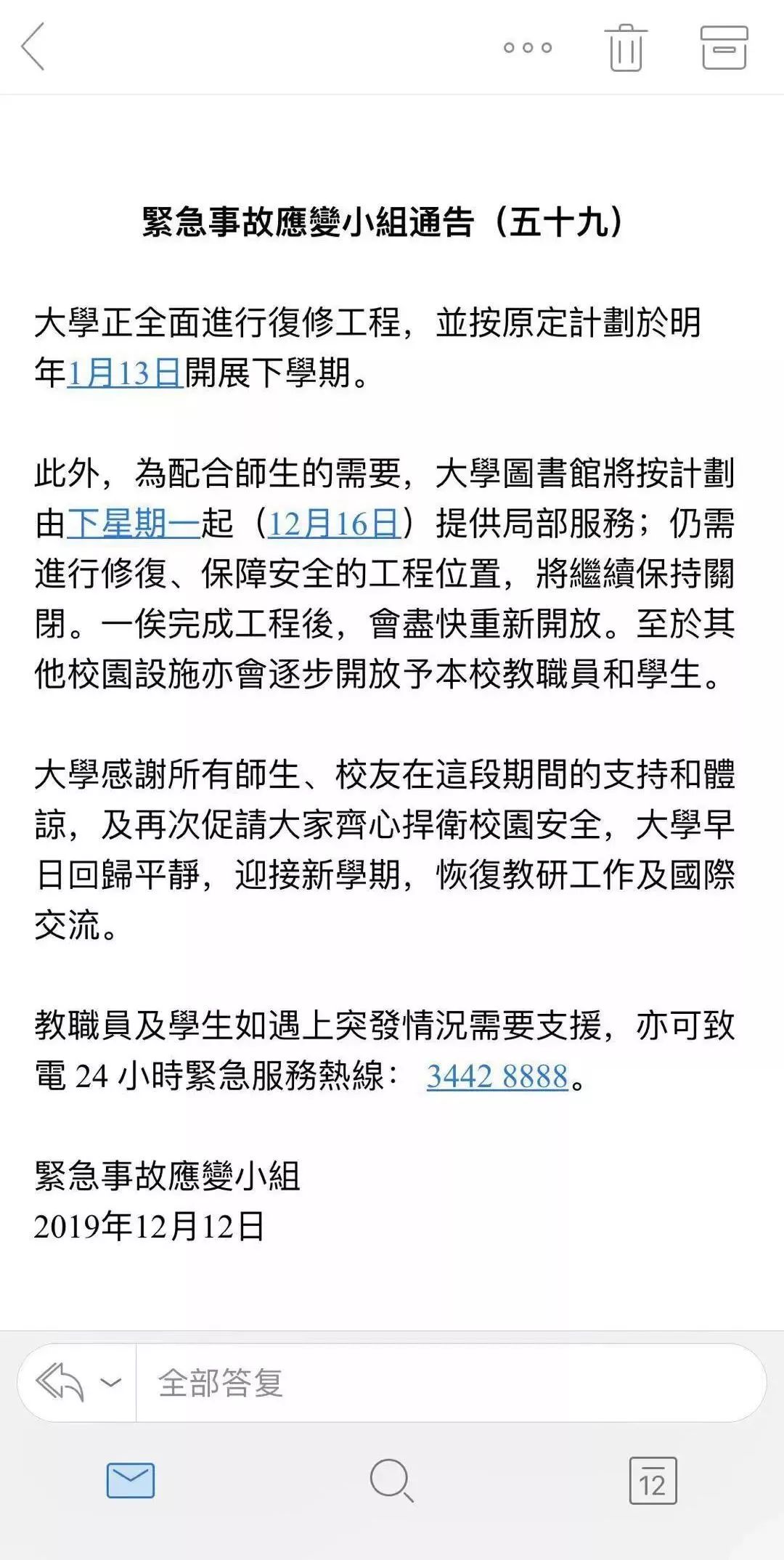The image size is (784, 1560).
Task: Expand the reply options dropdown
Action: point(110,1382)
